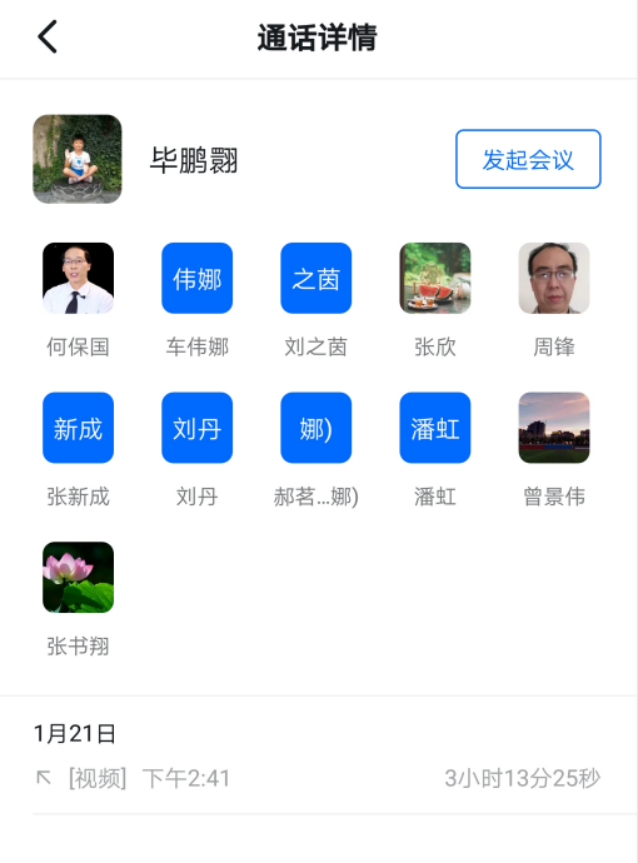View the participant labeled 郝茗...娜)
This screenshot has width=638, height=863.
316,428
